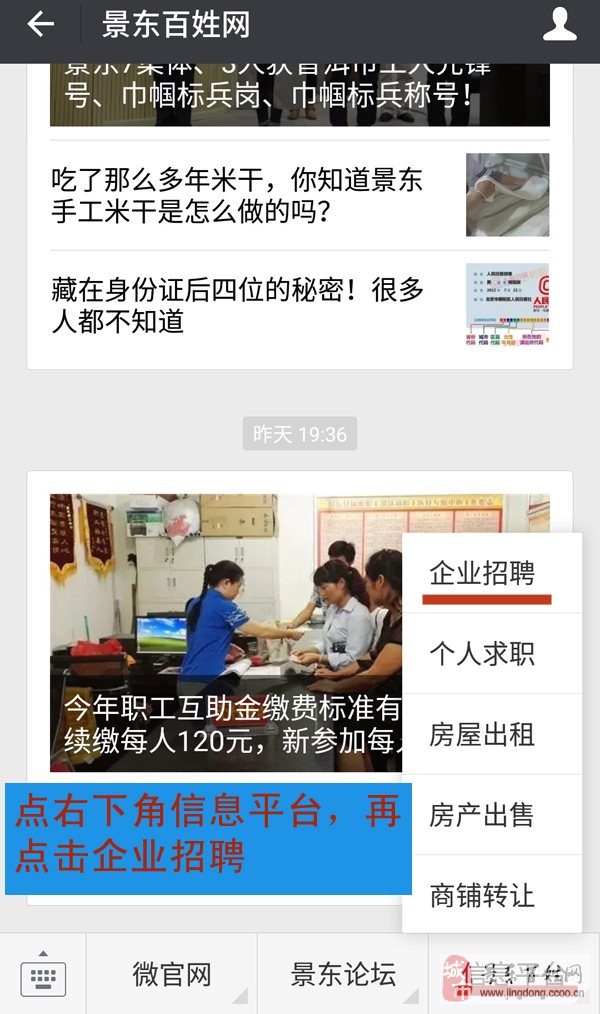
Task: Choose 个人求职 in the popup menu
Action: [482, 654]
